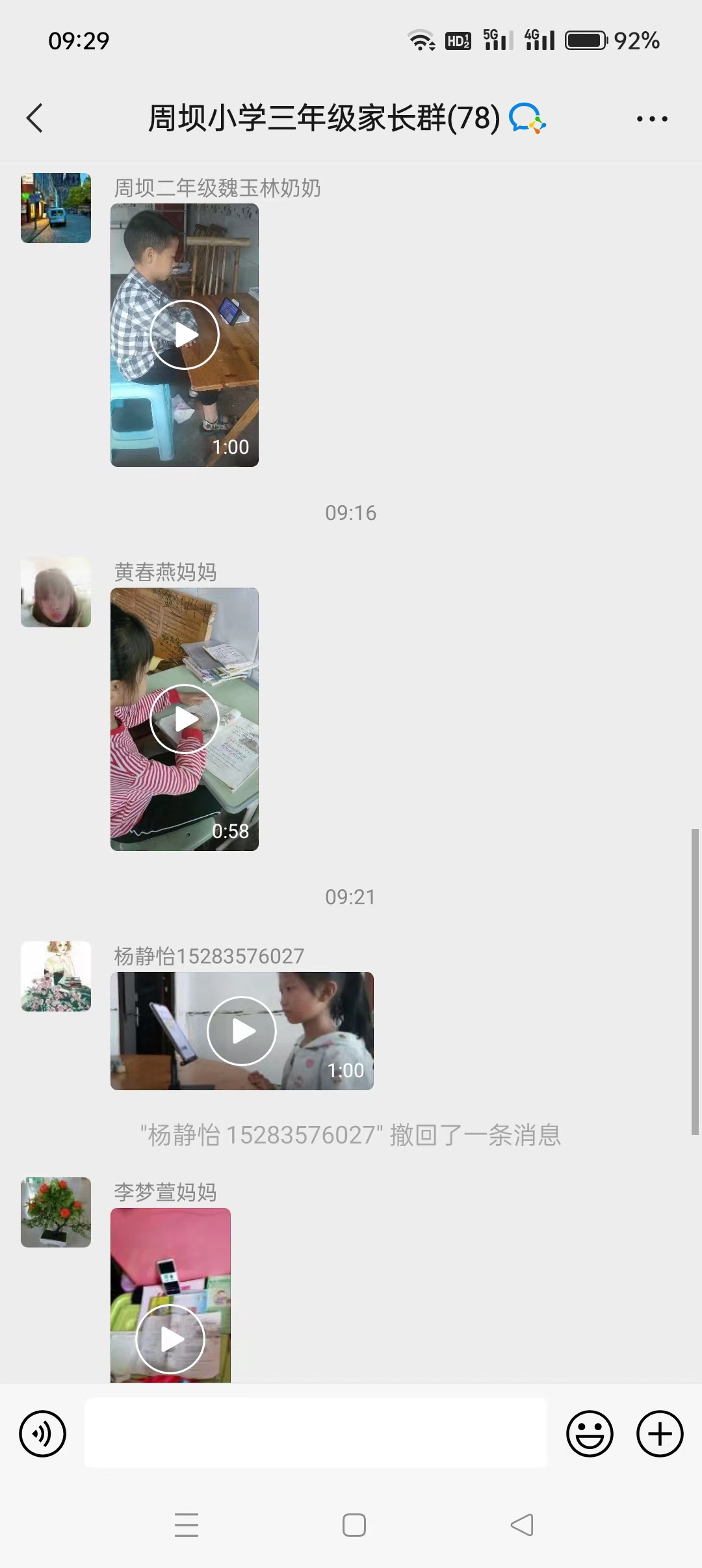Go back from the group chat

(35, 118)
